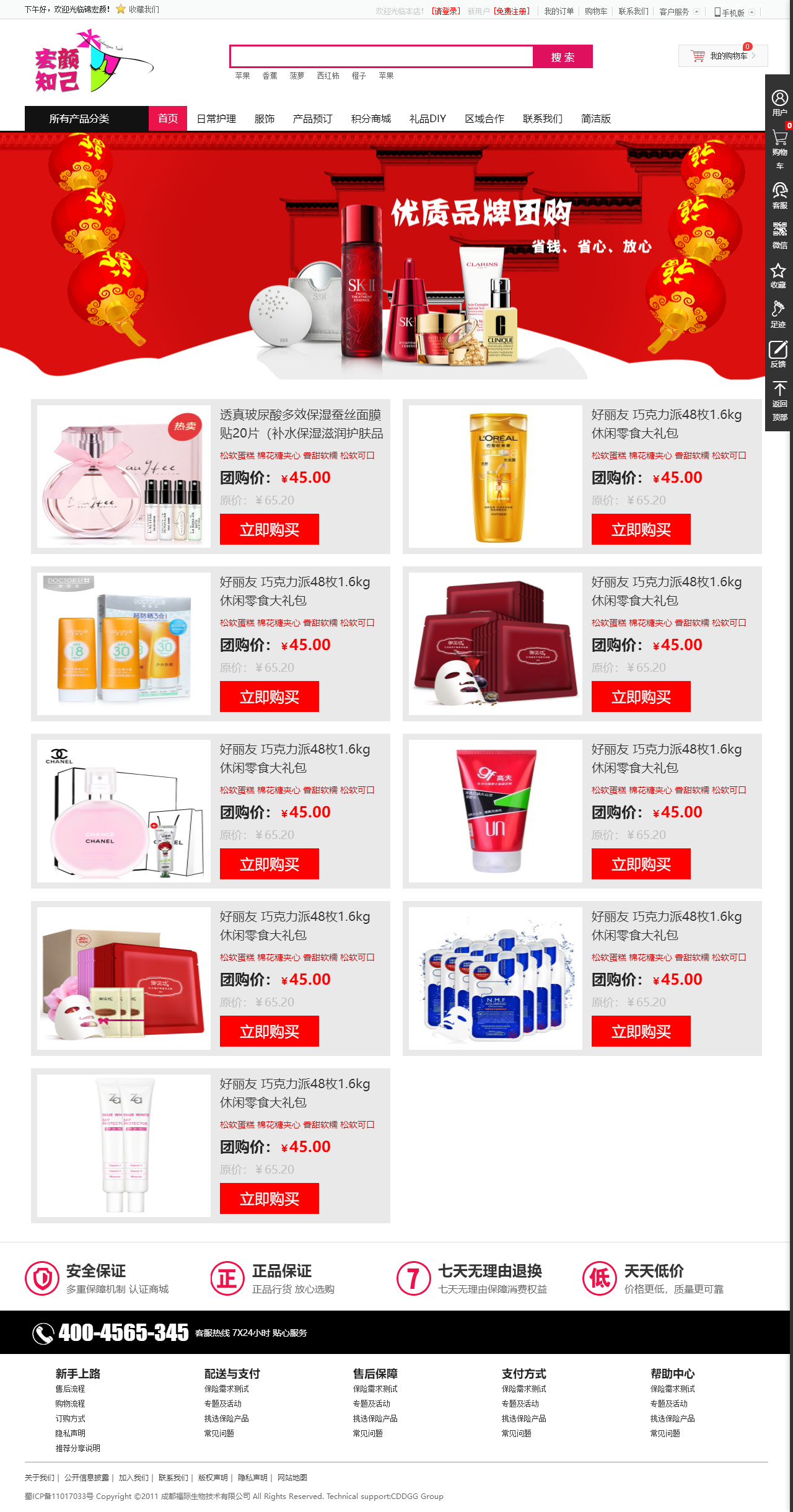Open 客服 customer service in sidebar
The height and width of the screenshot is (1512, 793).
point(779,196)
